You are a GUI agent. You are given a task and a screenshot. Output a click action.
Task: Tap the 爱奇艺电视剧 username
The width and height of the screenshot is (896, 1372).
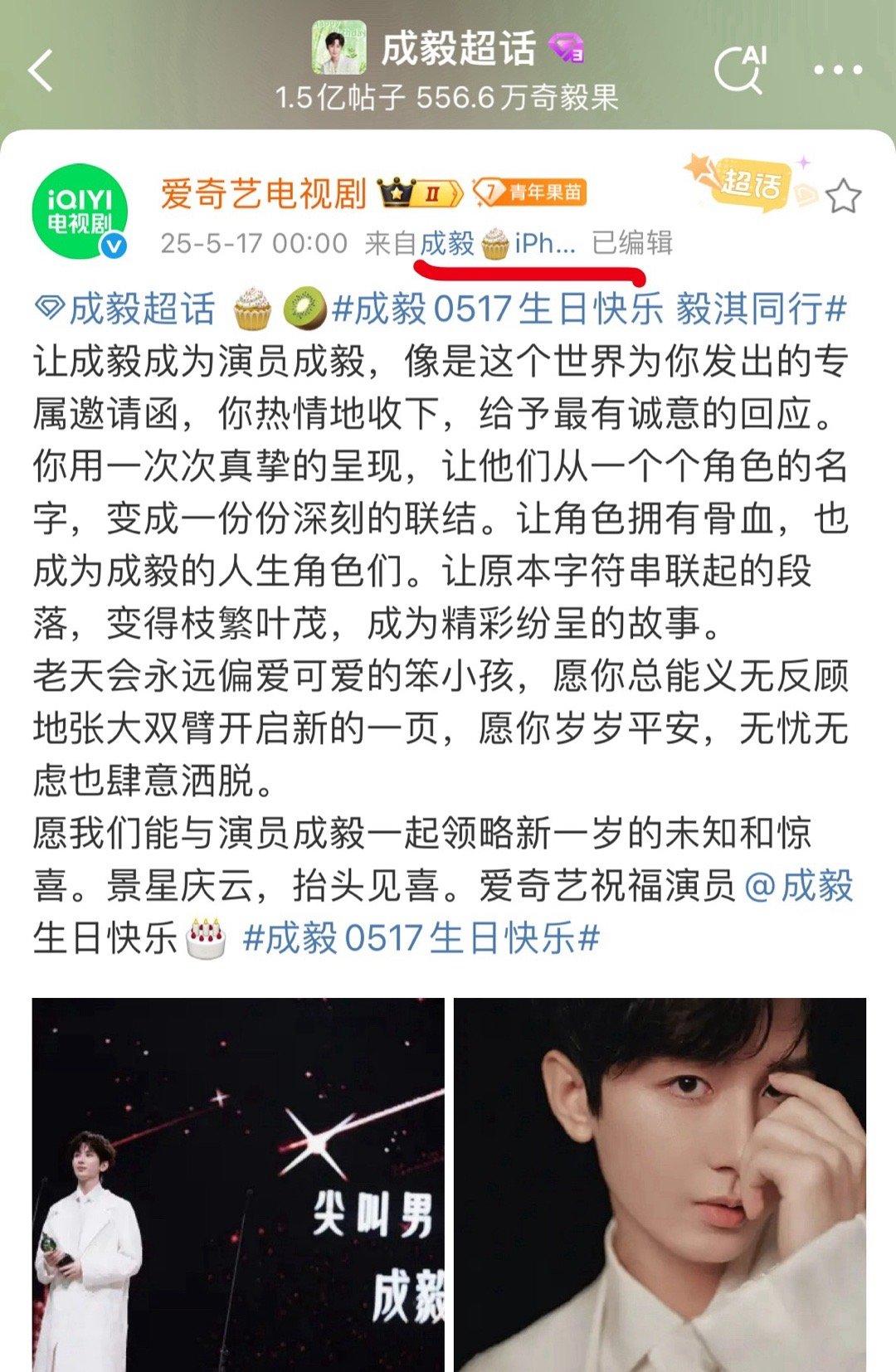point(263,194)
